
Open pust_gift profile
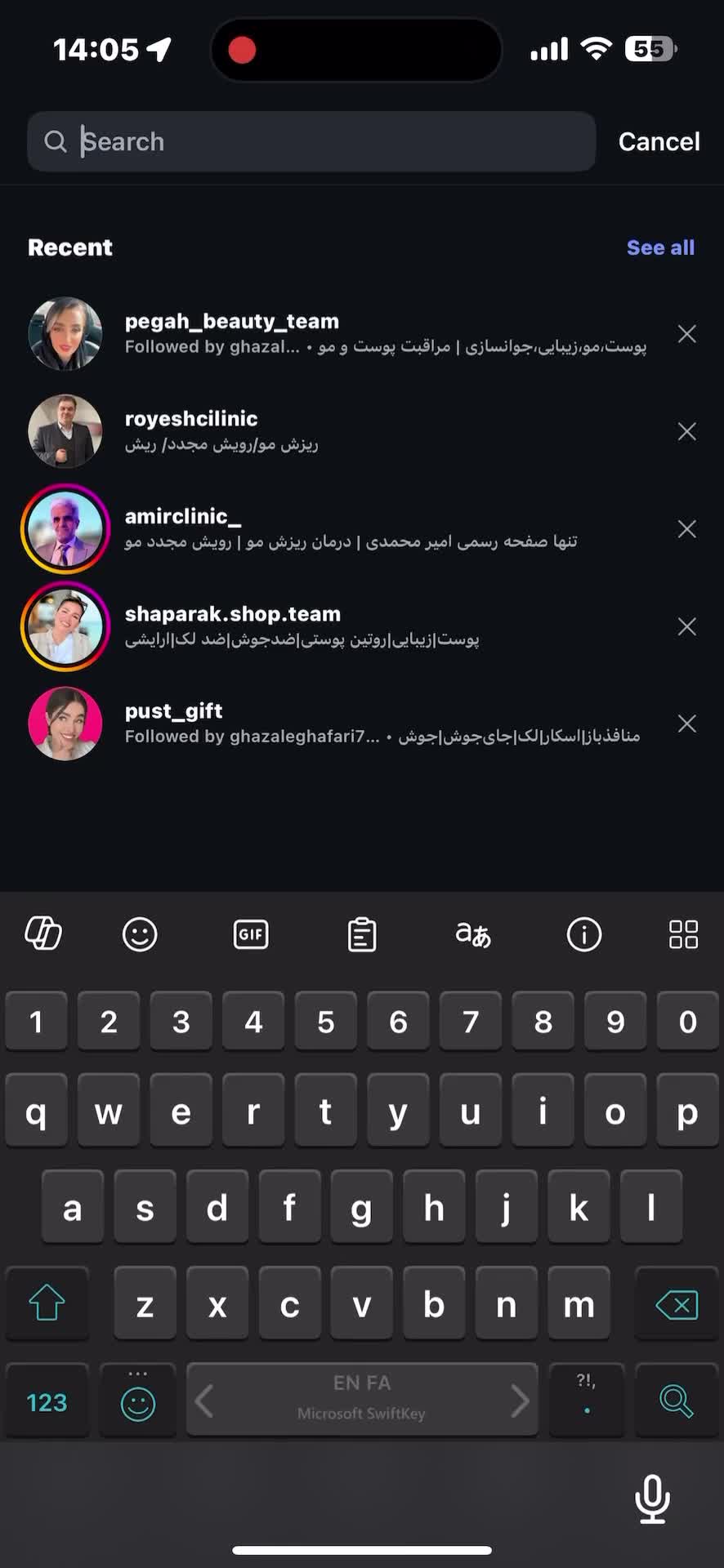173,711
